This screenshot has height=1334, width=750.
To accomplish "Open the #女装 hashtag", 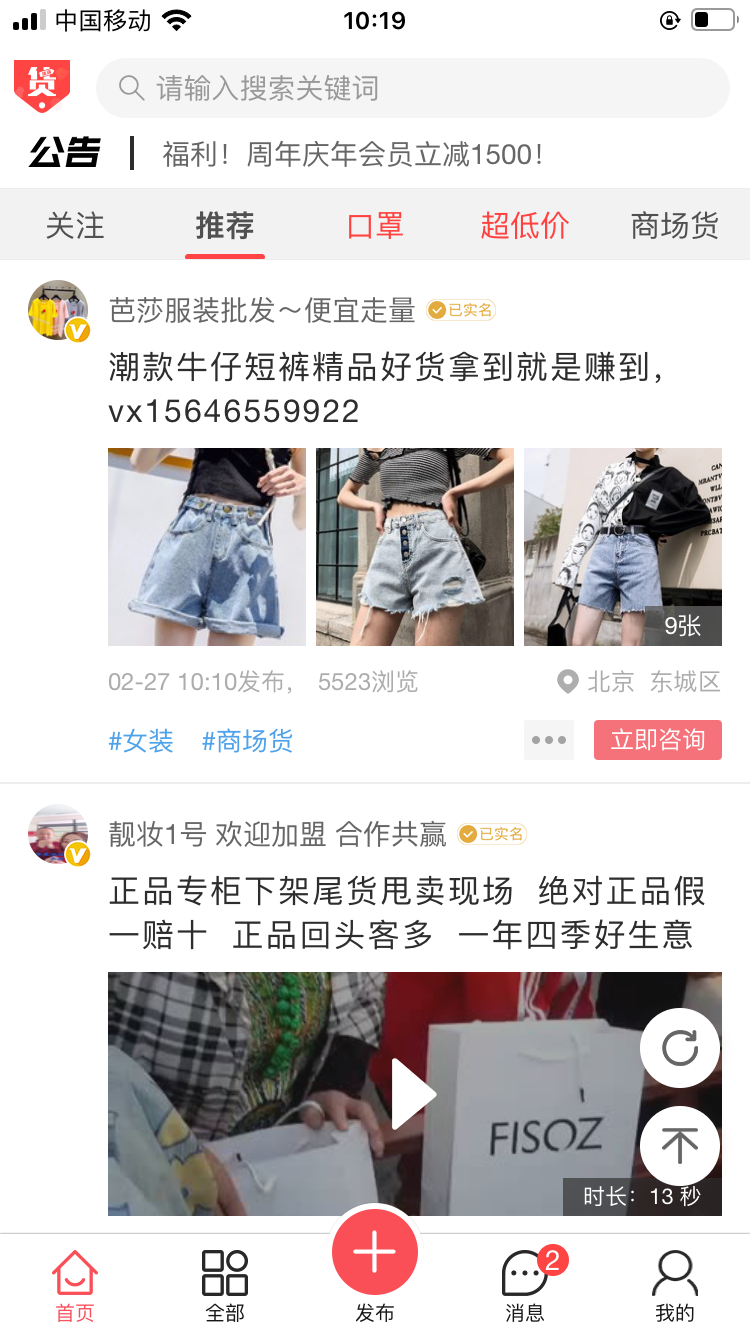I will click(x=141, y=741).
